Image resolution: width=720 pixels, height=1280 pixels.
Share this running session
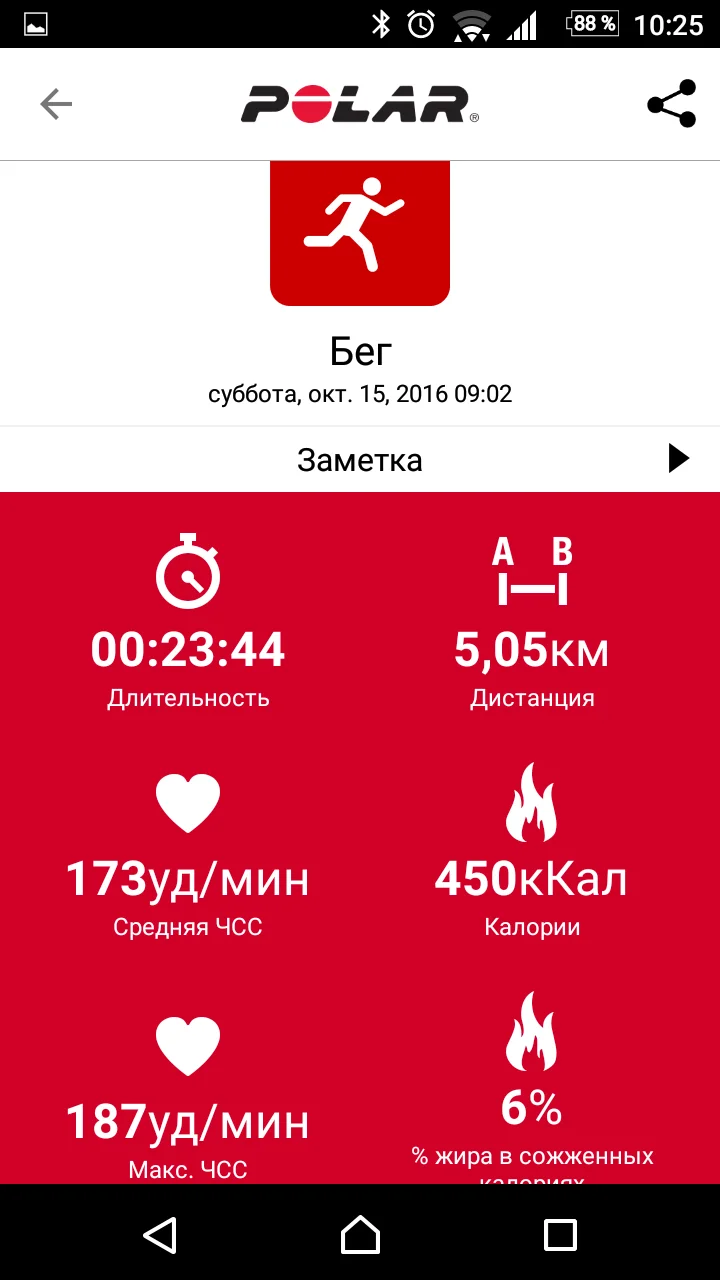671,104
